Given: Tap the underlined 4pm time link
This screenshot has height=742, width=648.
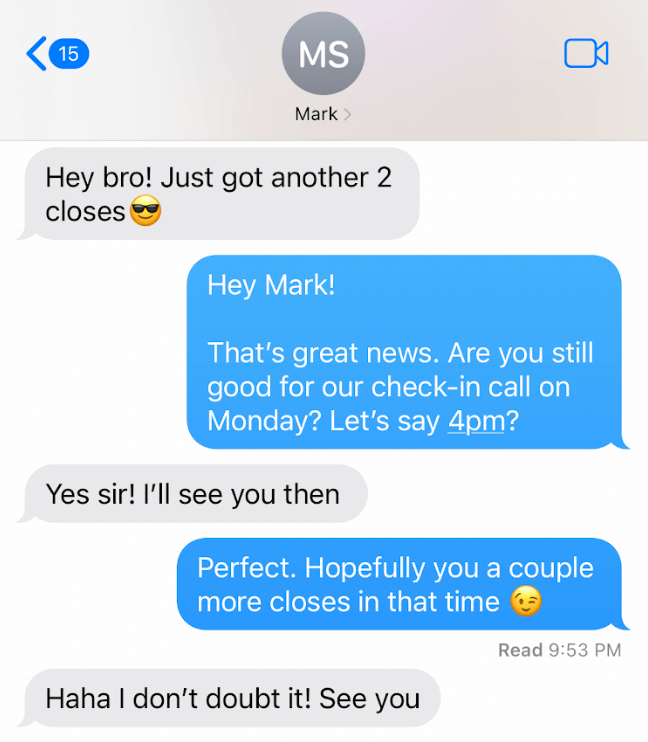Looking at the screenshot, I should click(476, 421).
